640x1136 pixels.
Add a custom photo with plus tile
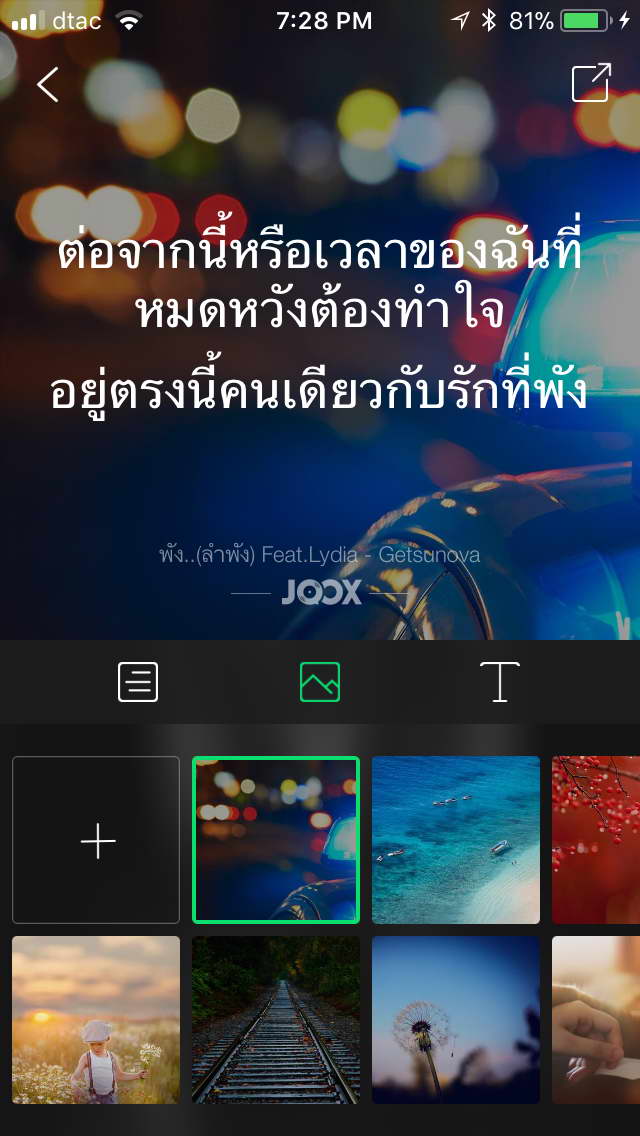click(x=96, y=840)
